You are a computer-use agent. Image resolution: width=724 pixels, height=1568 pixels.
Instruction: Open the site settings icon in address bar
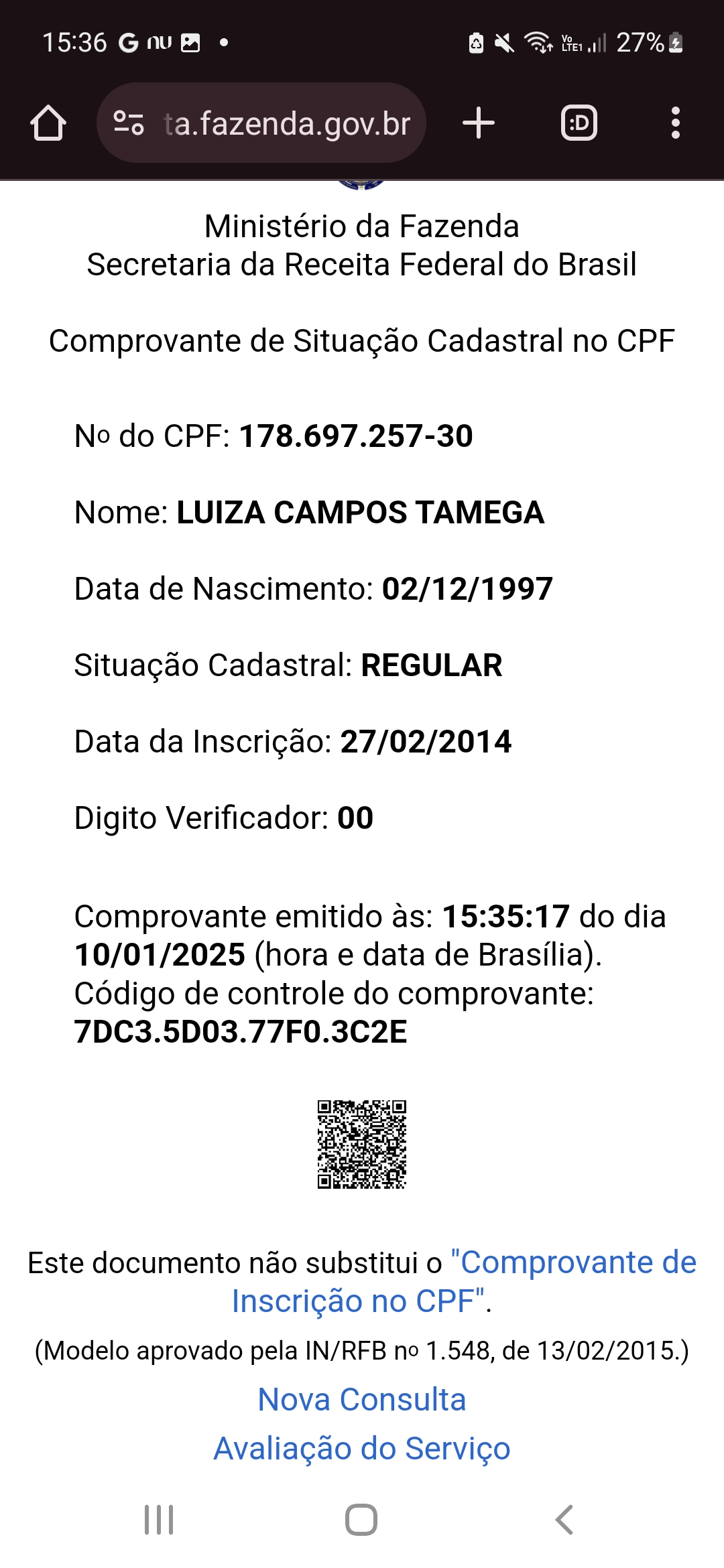click(128, 123)
